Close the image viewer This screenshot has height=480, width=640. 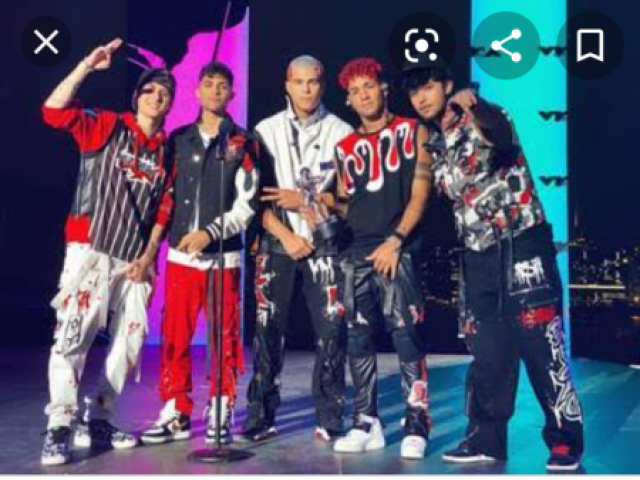pos(46,43)
